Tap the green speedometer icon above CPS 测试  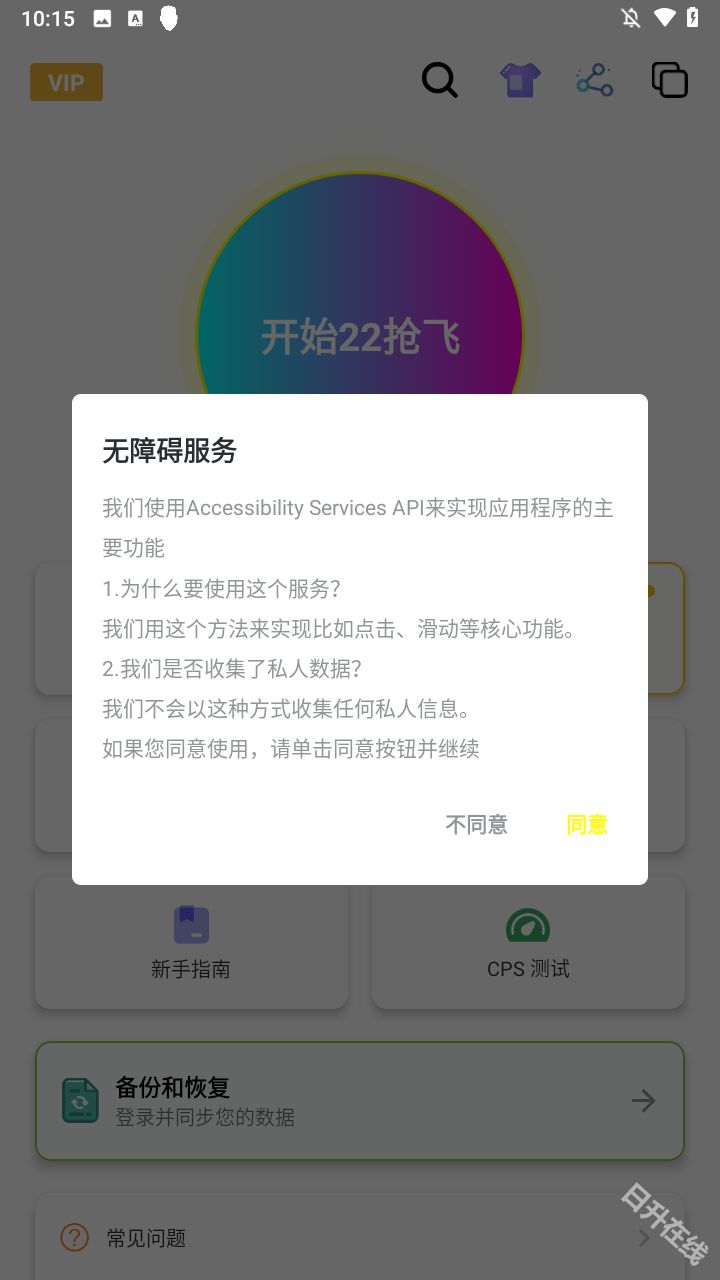point(528,924)
